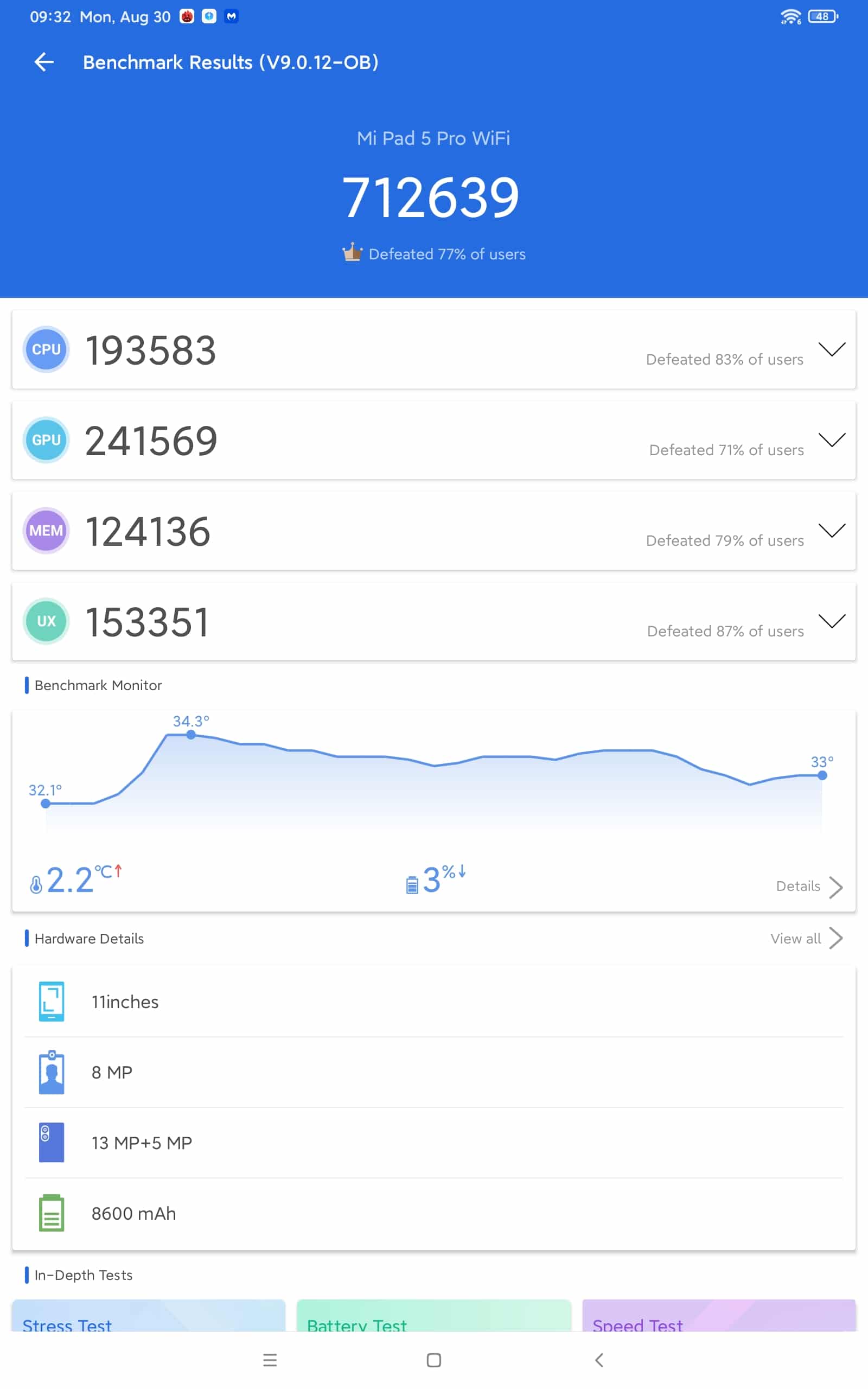This screenshot has width=868, height=1389.
Task: Open the Battery Test card
Action: [x=434, y=1316]
